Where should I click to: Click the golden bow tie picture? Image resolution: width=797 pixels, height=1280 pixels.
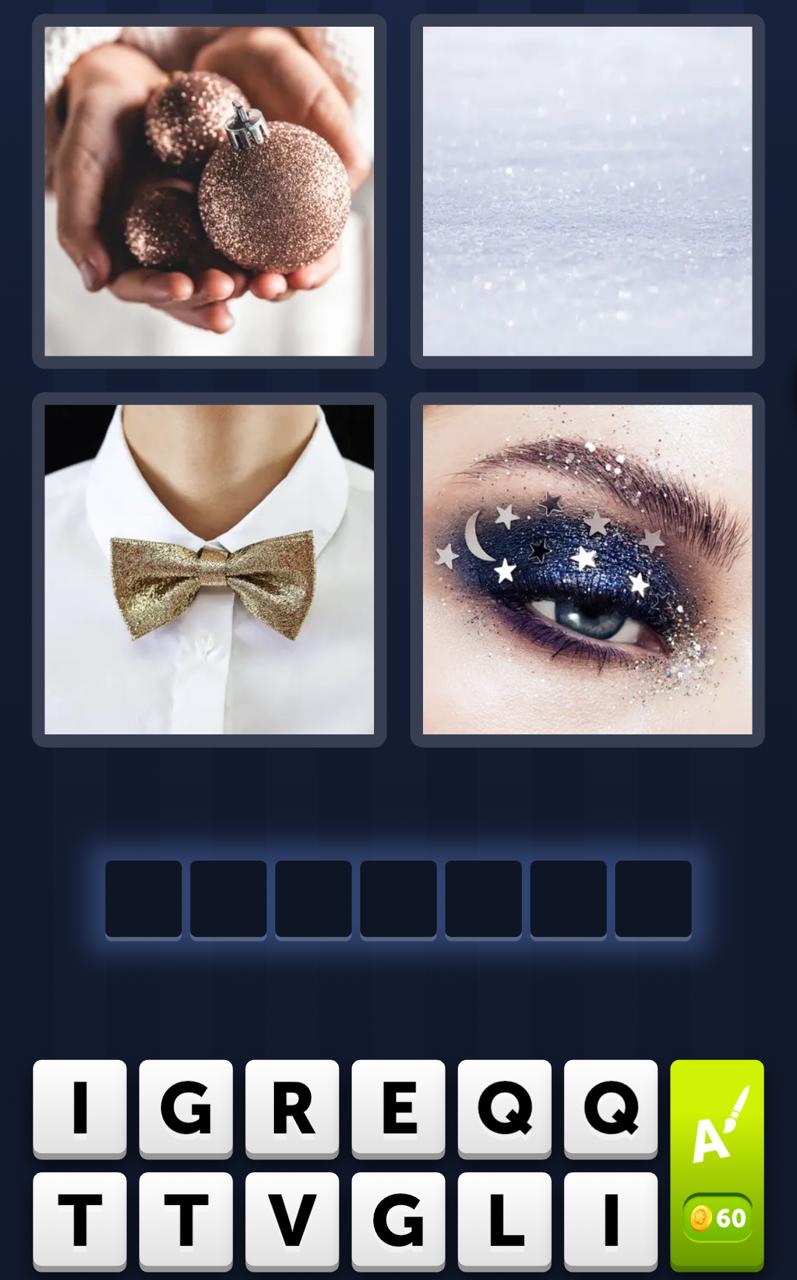tap(209, 570)
